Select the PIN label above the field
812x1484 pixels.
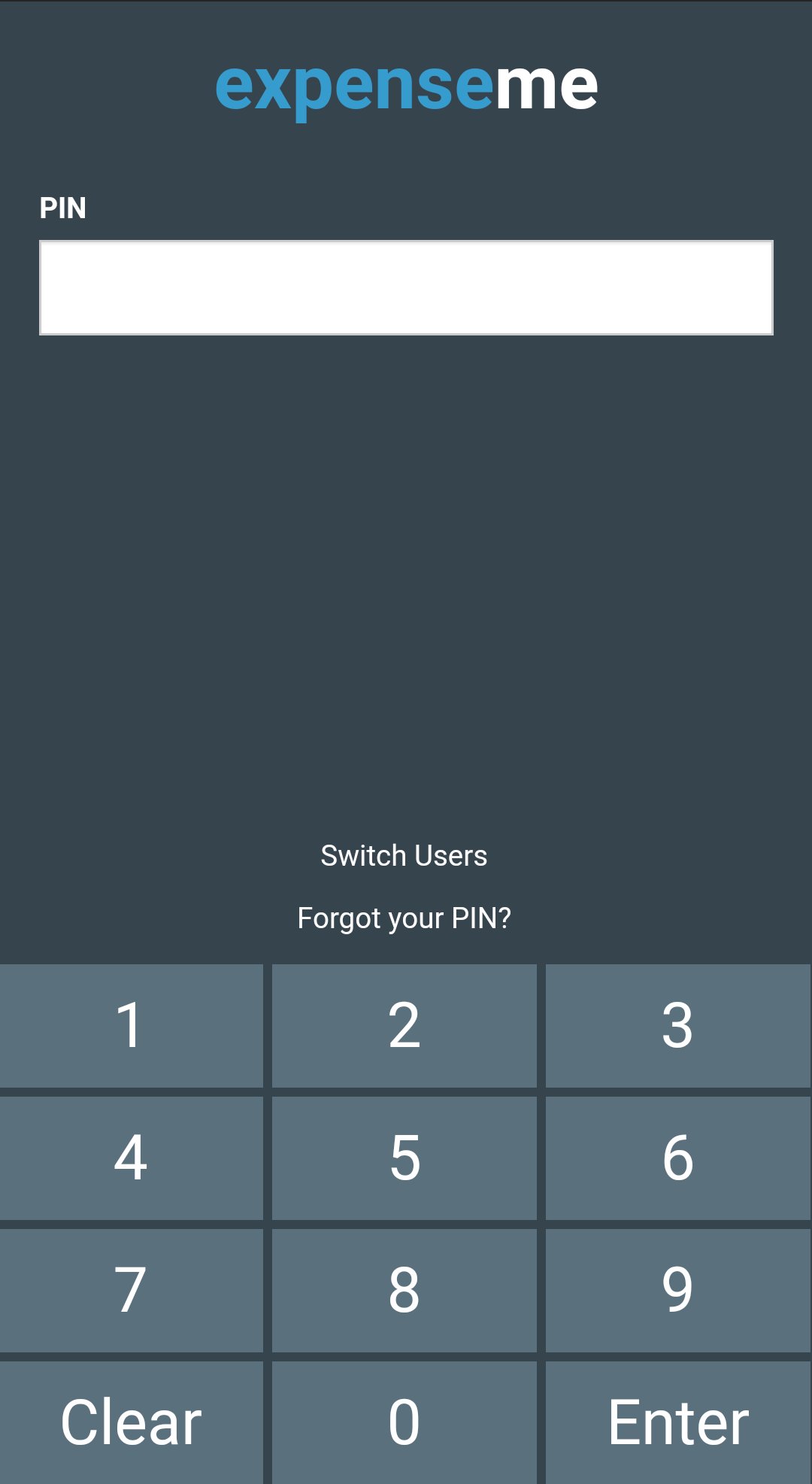click(x=64, y=208)
